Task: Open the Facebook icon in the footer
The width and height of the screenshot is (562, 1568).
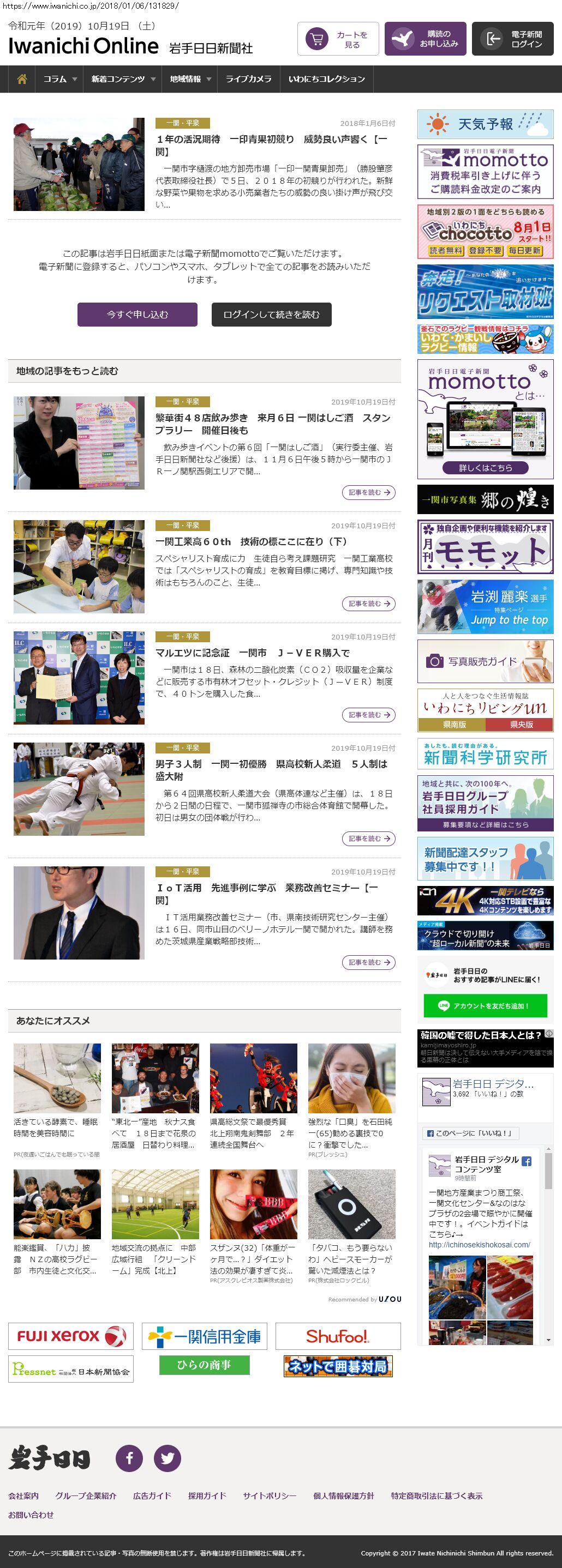Action: point(129,1458)
